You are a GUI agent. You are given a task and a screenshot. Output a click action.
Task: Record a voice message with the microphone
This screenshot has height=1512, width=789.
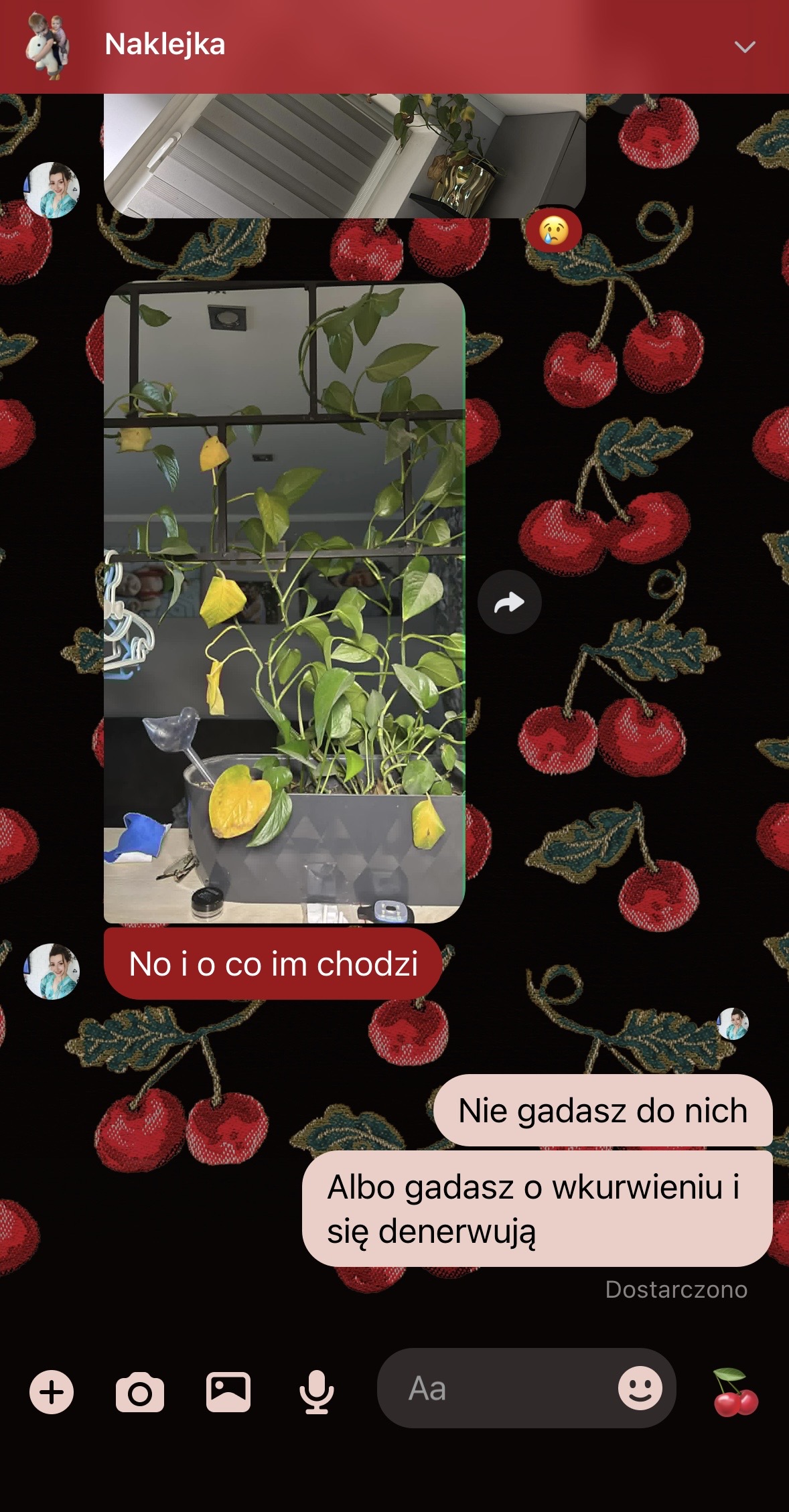coord(316,1392)
